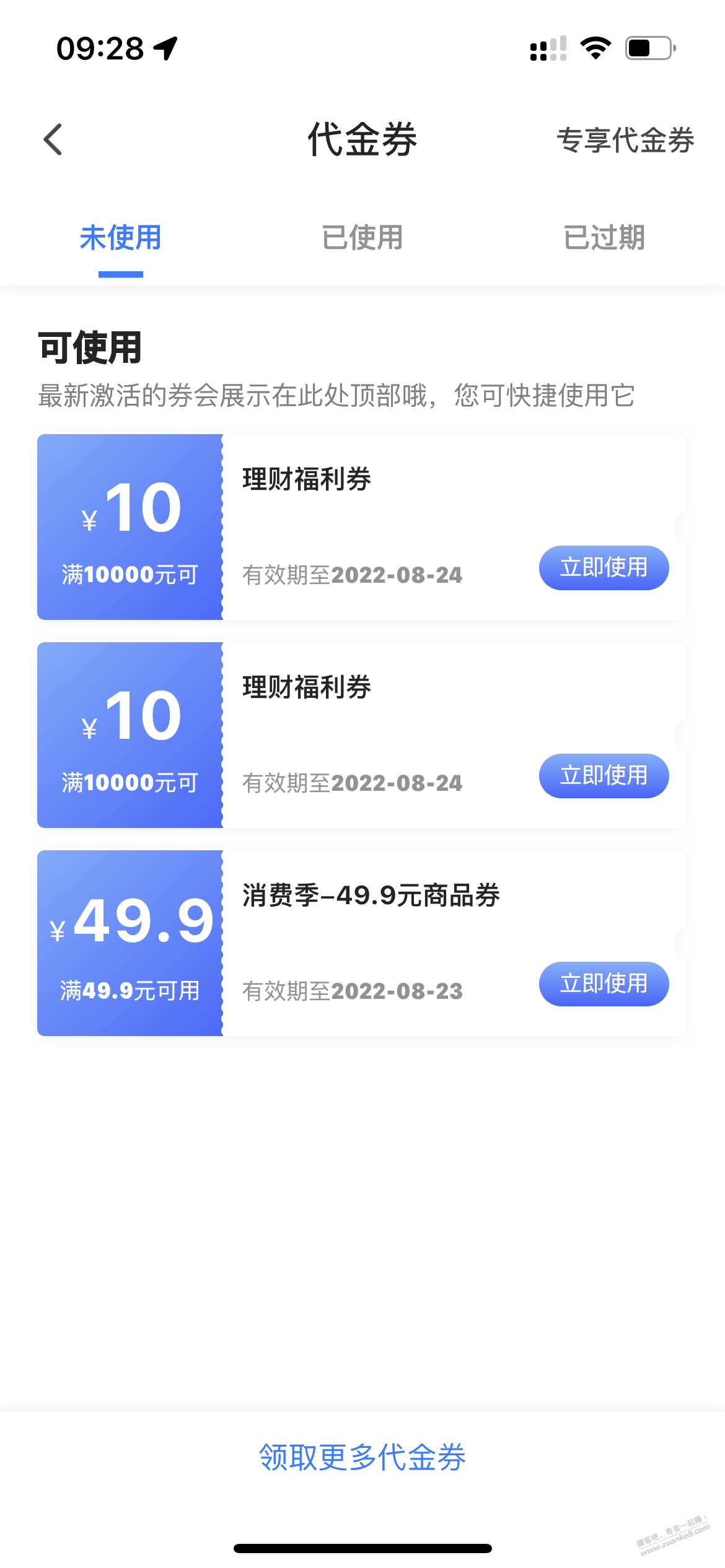Switch to the 已使用 tab
725x1568 pixels.
click(362, 238)
